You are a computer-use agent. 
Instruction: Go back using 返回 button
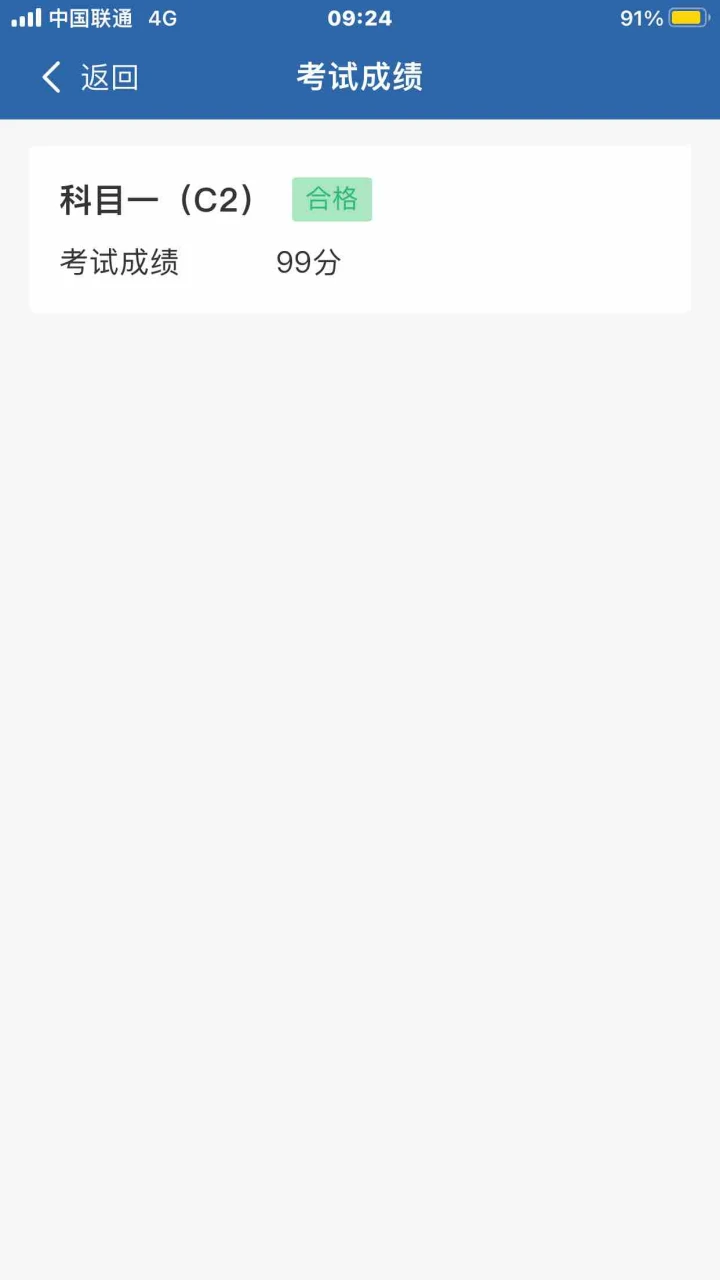(x=89, y=77)
